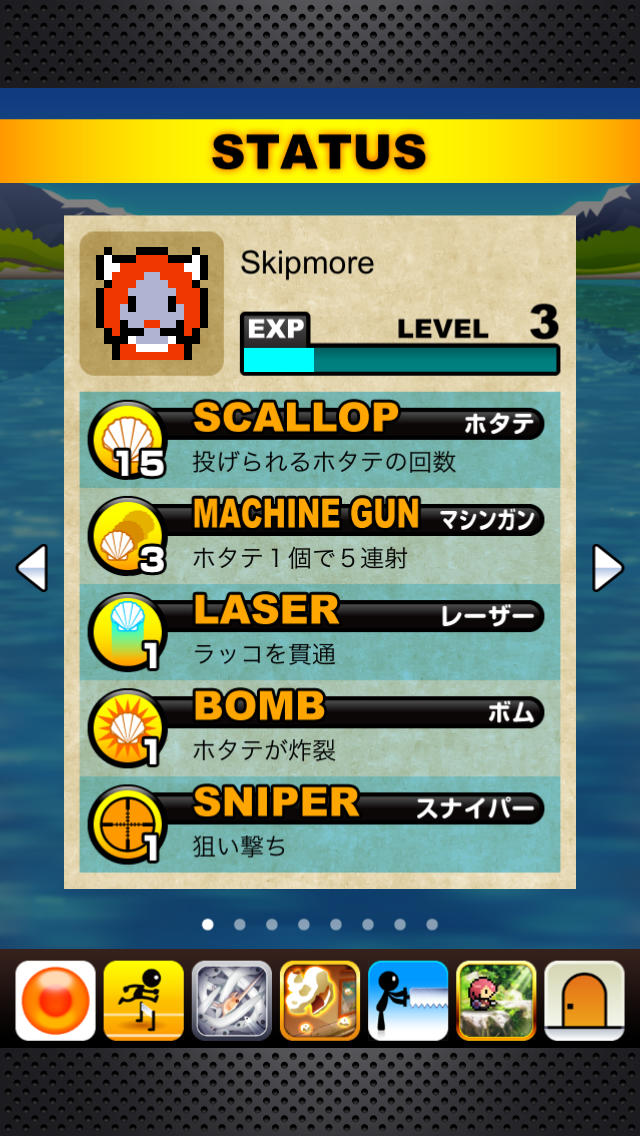Image resolution: width=640 pixels, height=1136 pixels.
Task: Open the gray silver game icon
Action: point(232,1001)
